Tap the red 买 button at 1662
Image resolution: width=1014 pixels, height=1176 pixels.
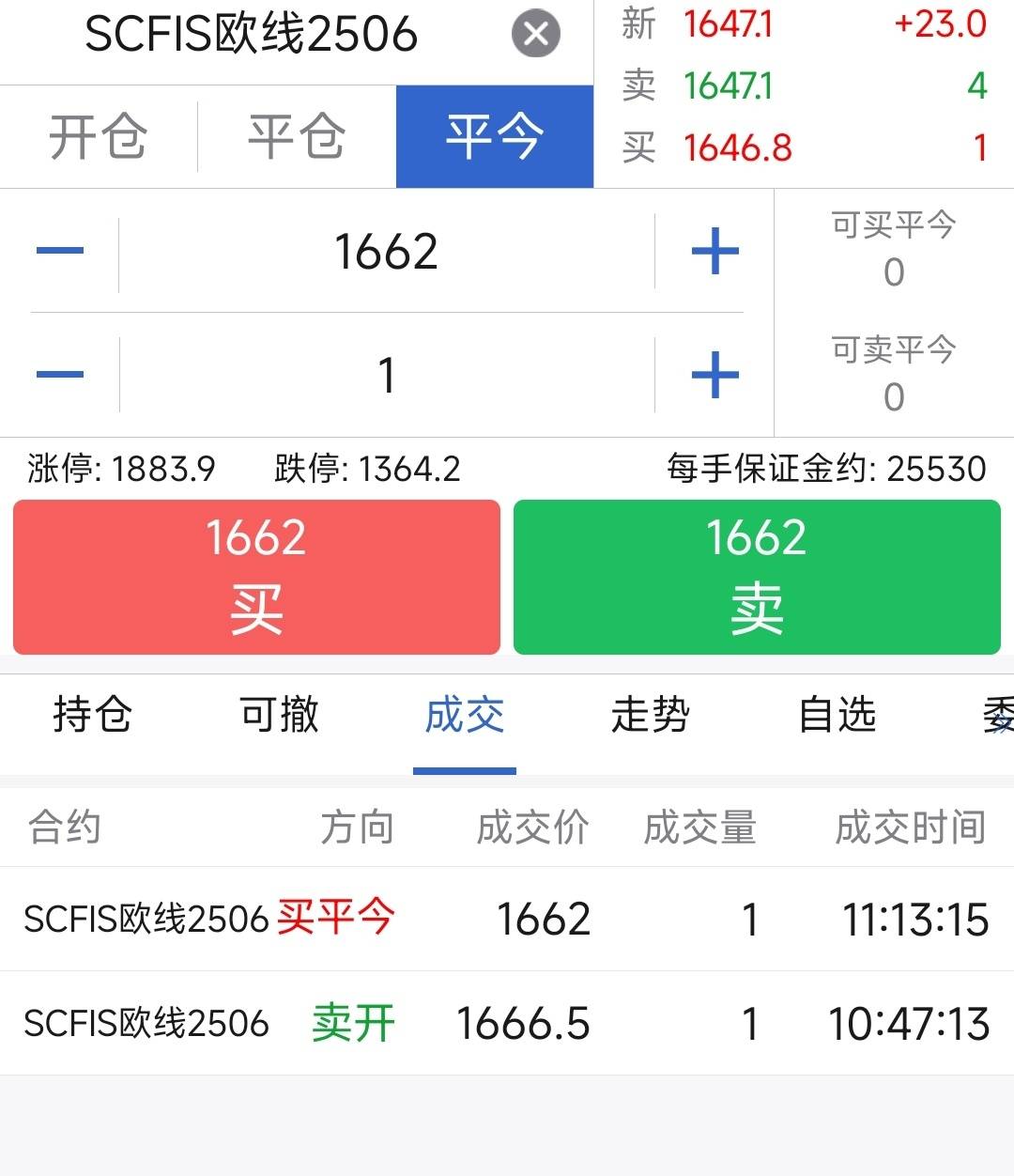(x=256, y=577)
